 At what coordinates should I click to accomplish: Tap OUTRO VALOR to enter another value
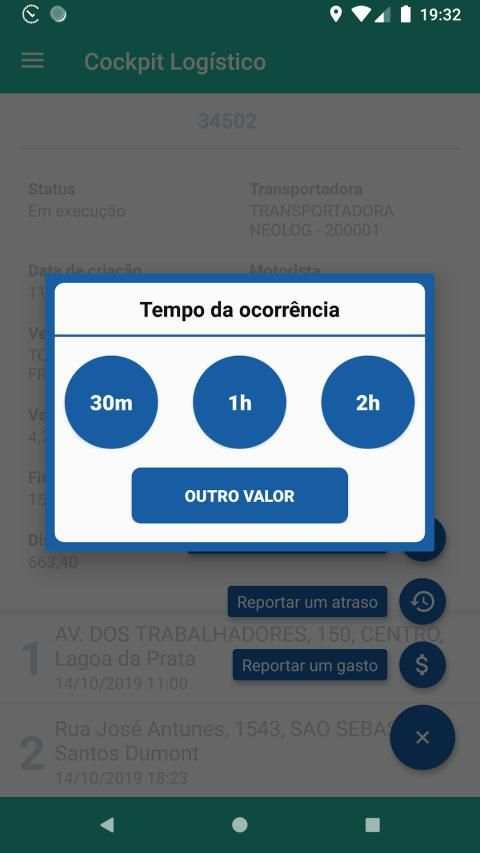239,496
